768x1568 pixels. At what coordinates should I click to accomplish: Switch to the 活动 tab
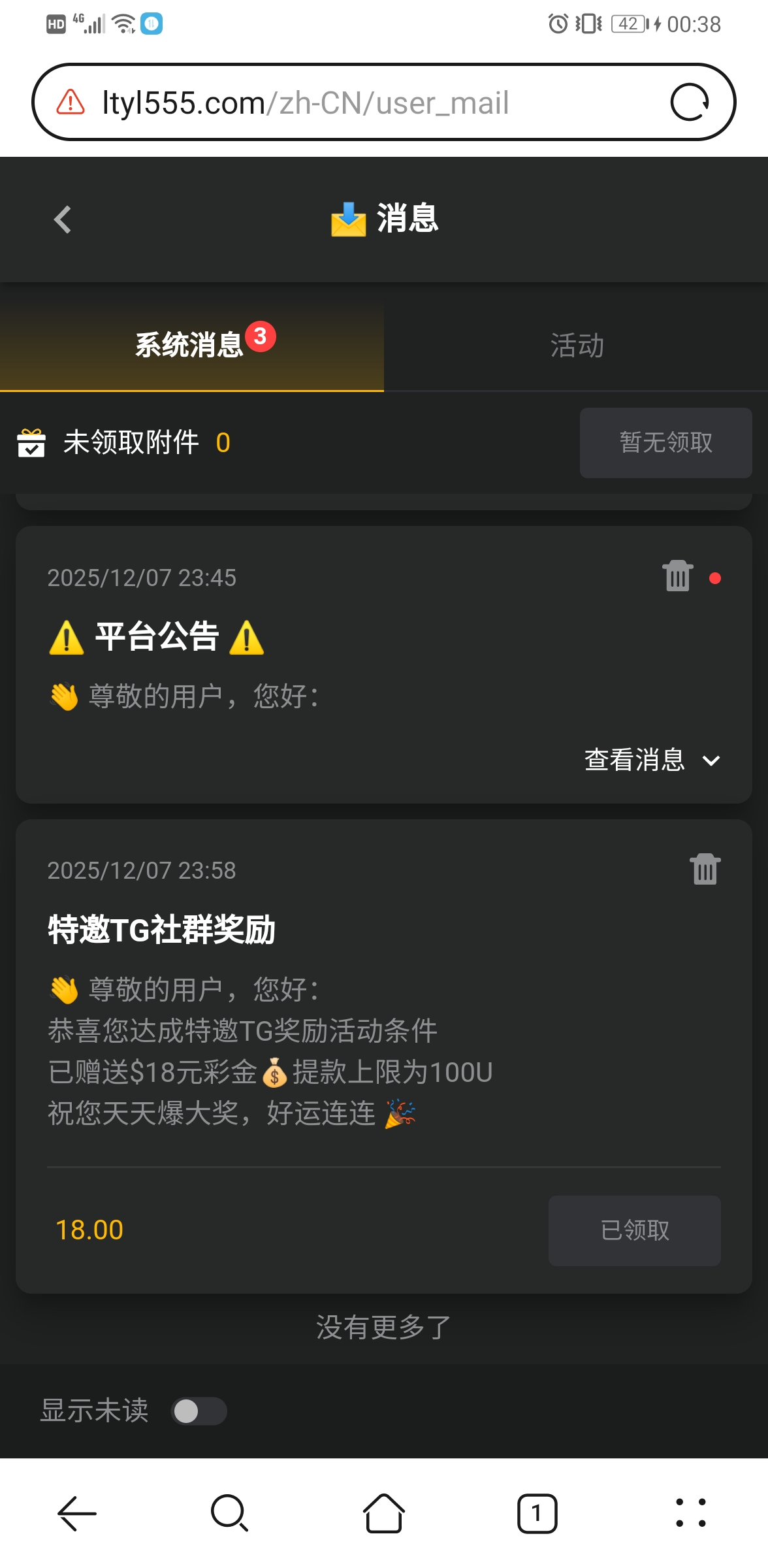tap(576, 346)
